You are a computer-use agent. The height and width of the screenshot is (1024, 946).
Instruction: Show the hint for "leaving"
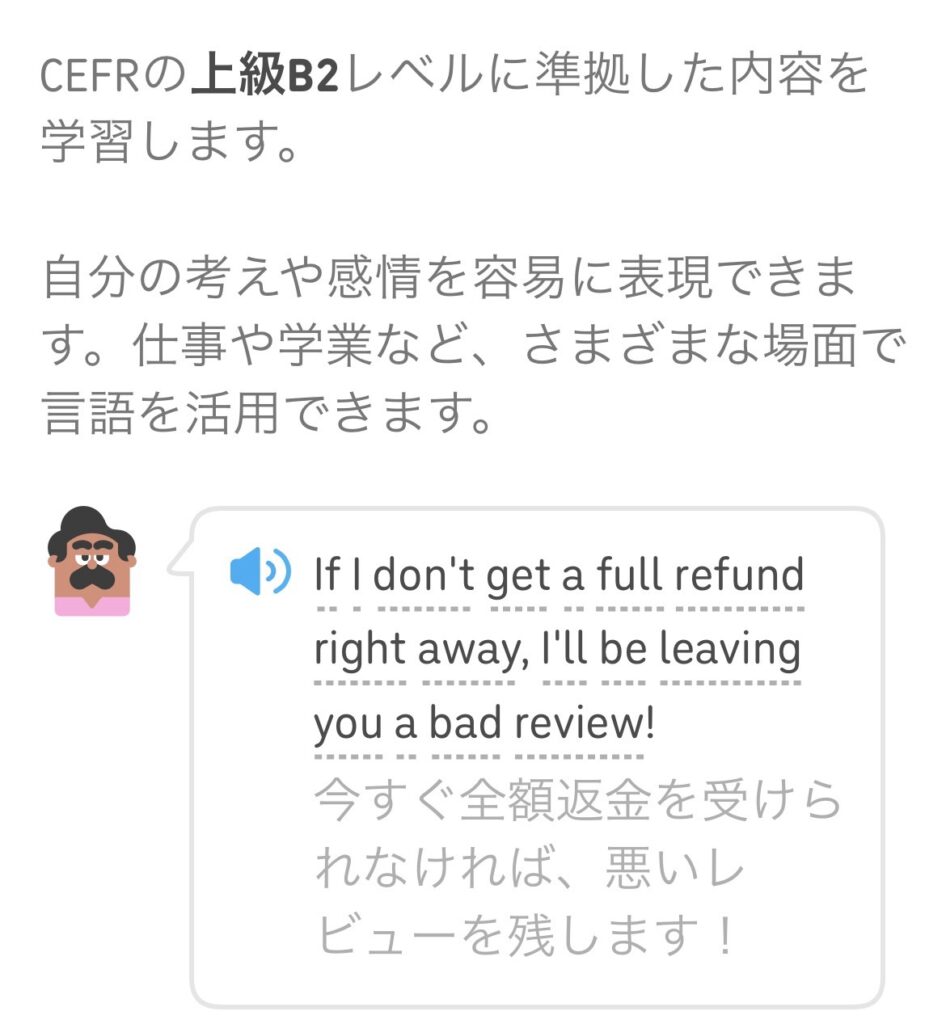730,649
